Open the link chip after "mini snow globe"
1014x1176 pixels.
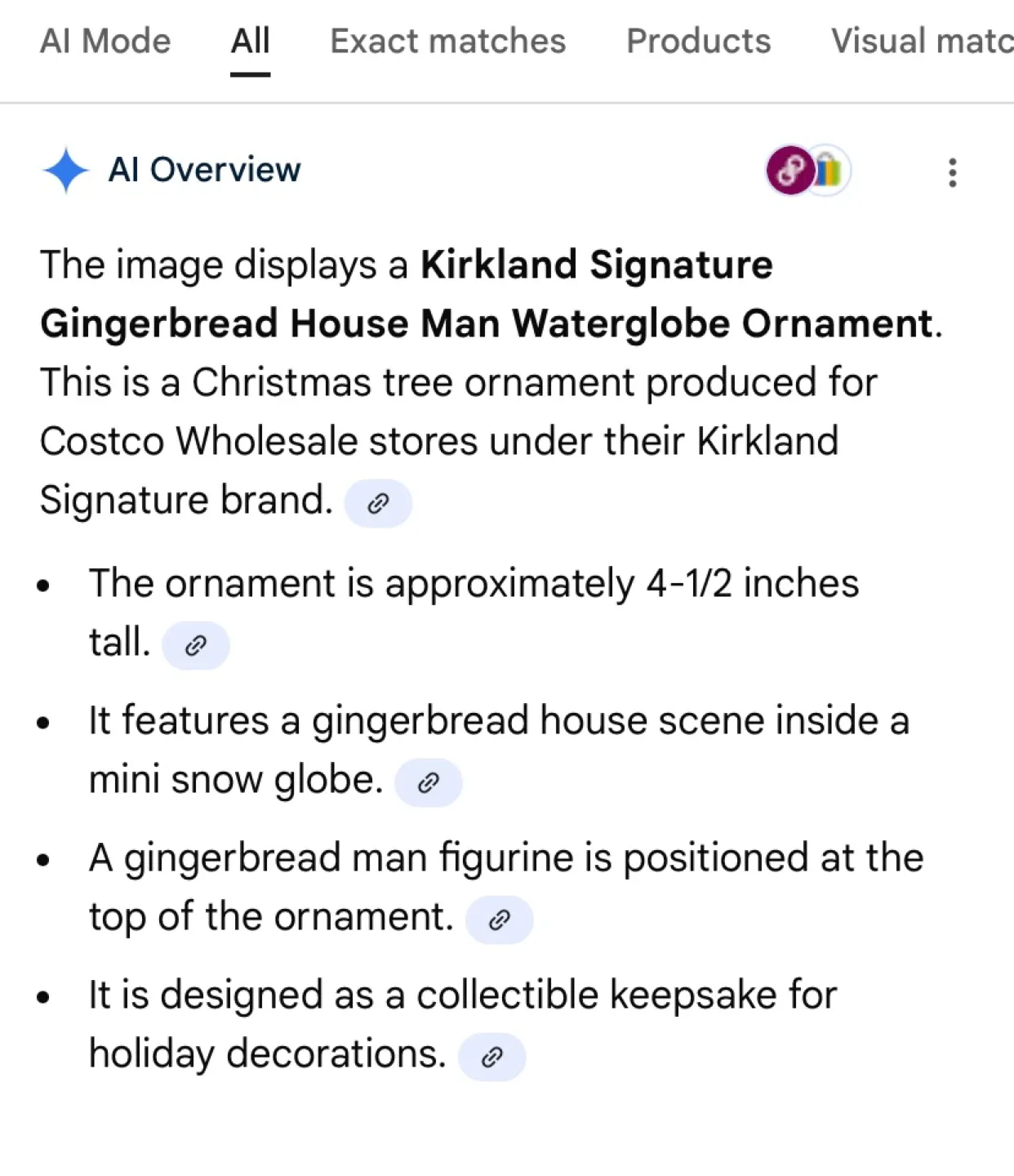point(429,782)
